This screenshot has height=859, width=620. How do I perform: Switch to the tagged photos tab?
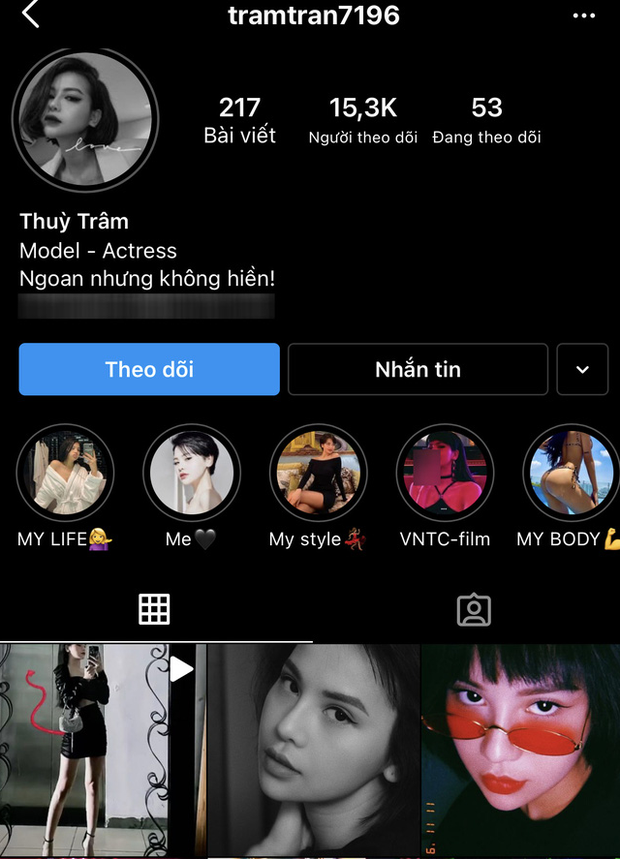[473, 610]
